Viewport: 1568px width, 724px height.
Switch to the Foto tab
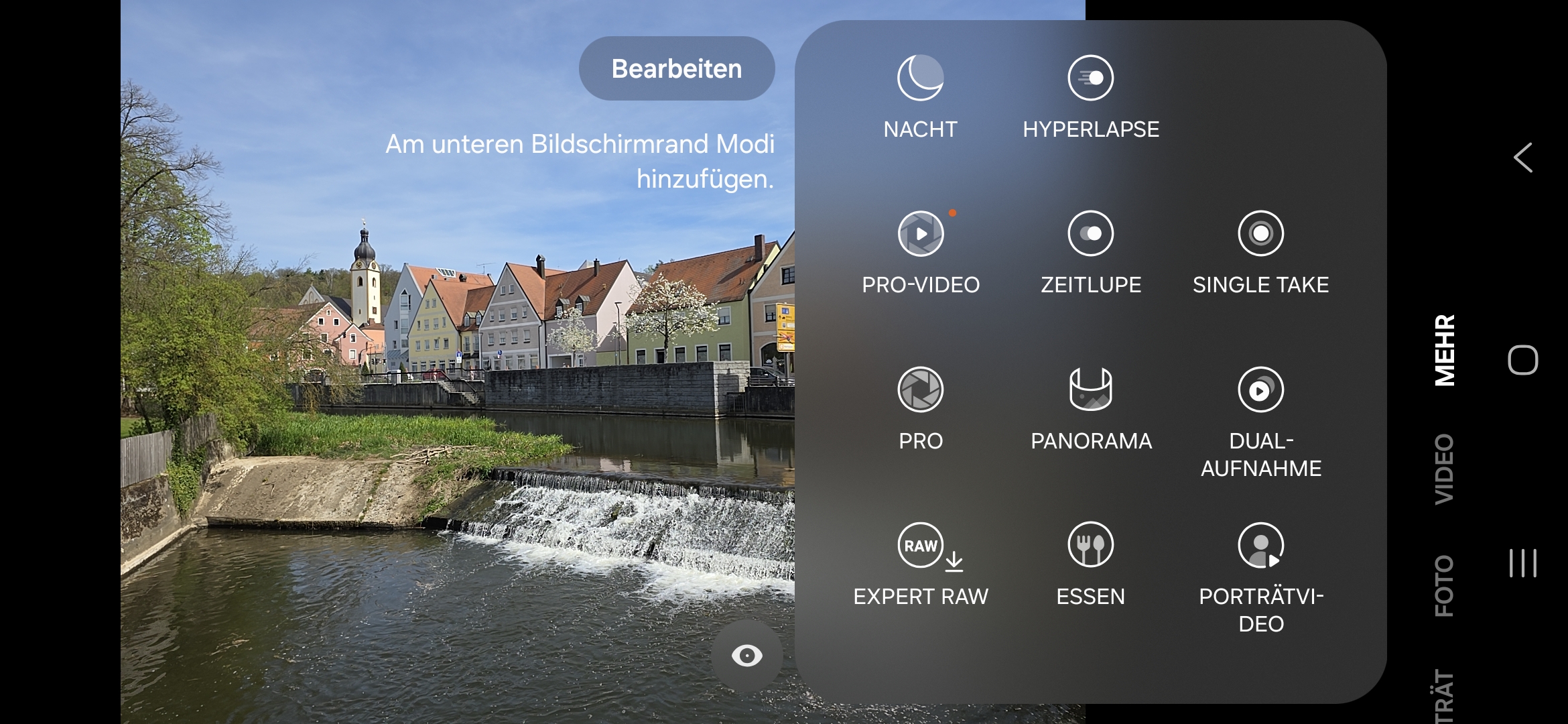tap(1444, 585)
